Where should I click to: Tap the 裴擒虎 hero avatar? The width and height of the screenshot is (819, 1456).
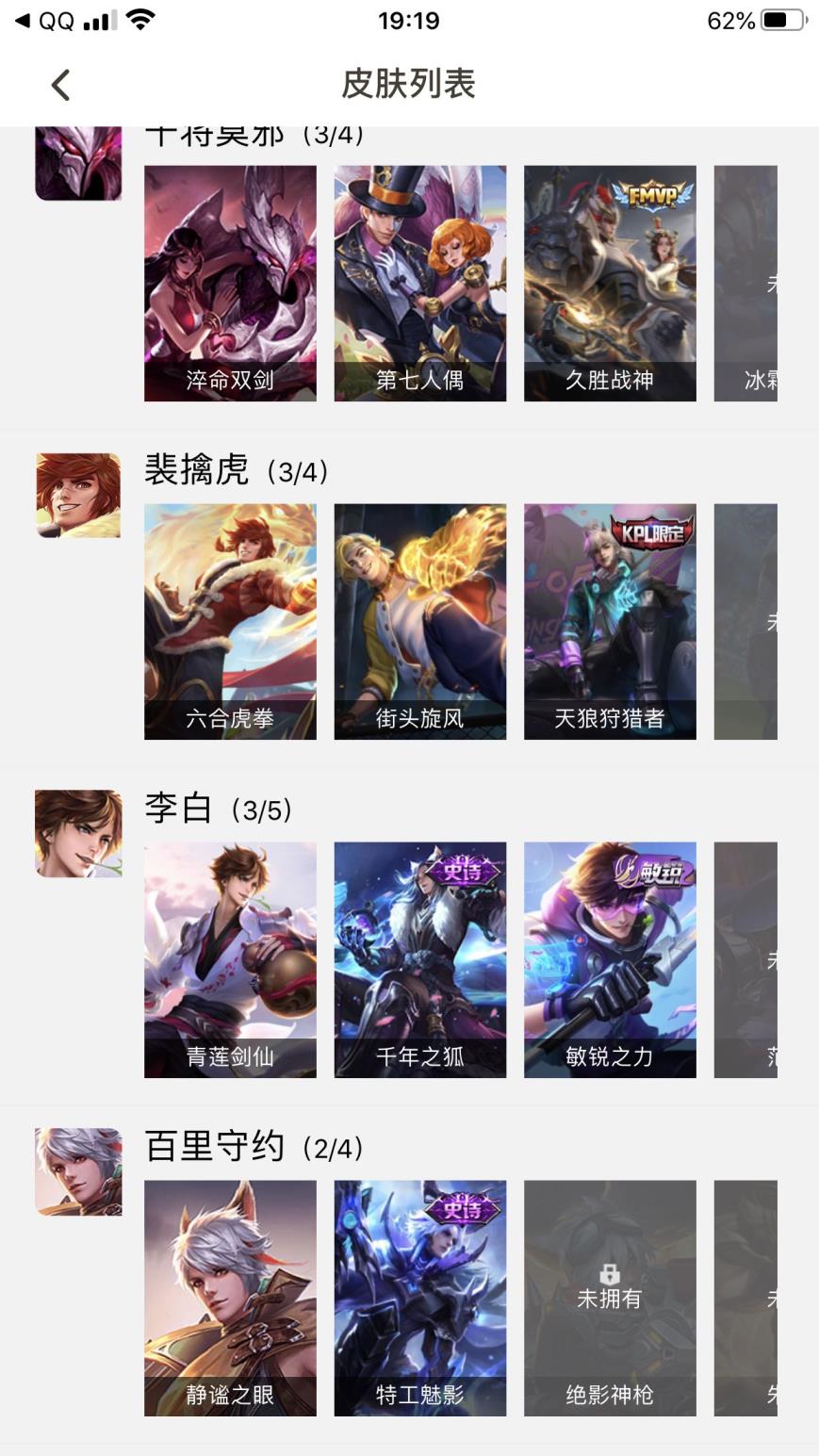(78, 496)
